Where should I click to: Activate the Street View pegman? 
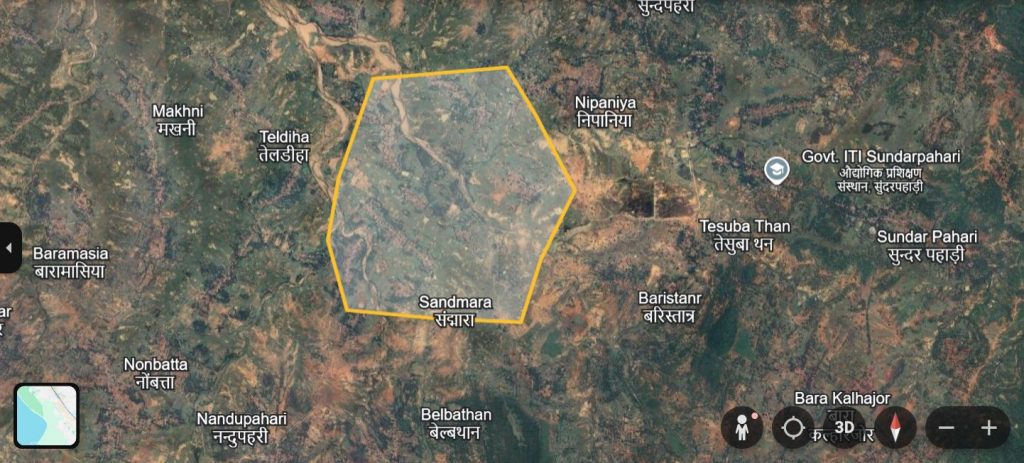click(741, 428)
